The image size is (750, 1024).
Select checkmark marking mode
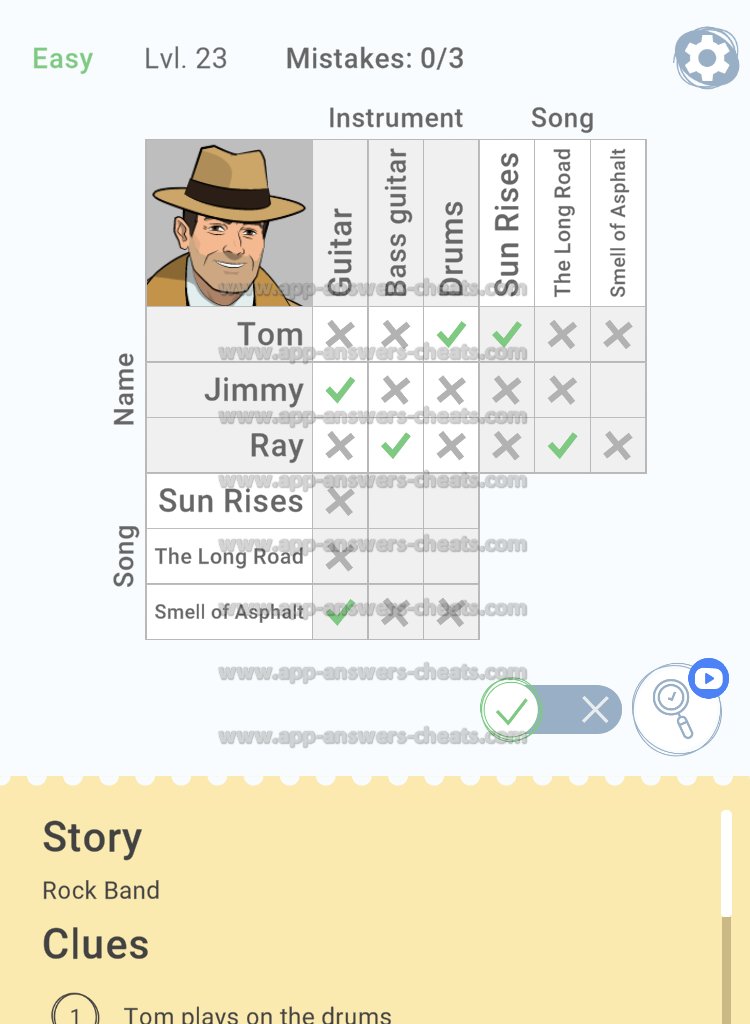tap(511, 711)
